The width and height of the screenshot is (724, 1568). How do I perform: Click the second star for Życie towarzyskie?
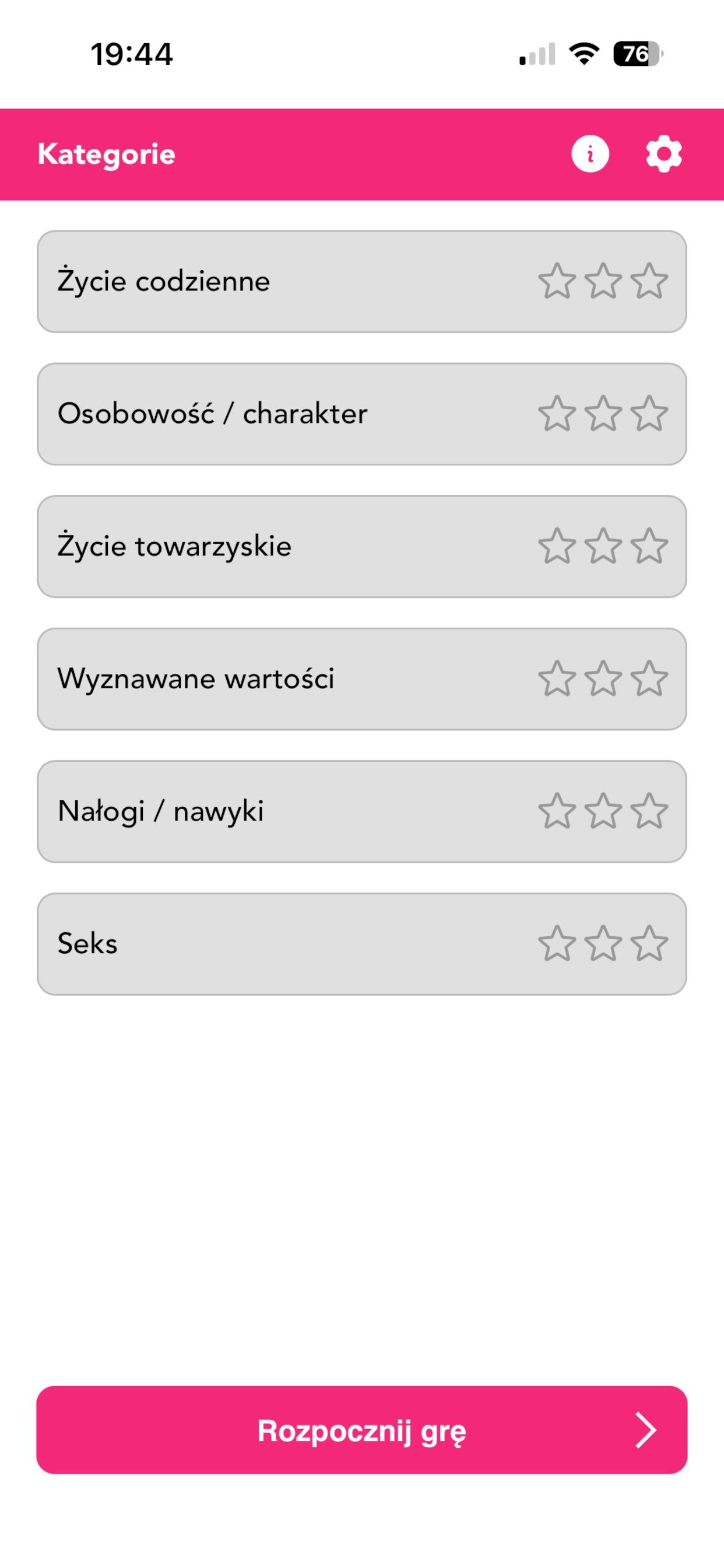[x=603, y=546]
